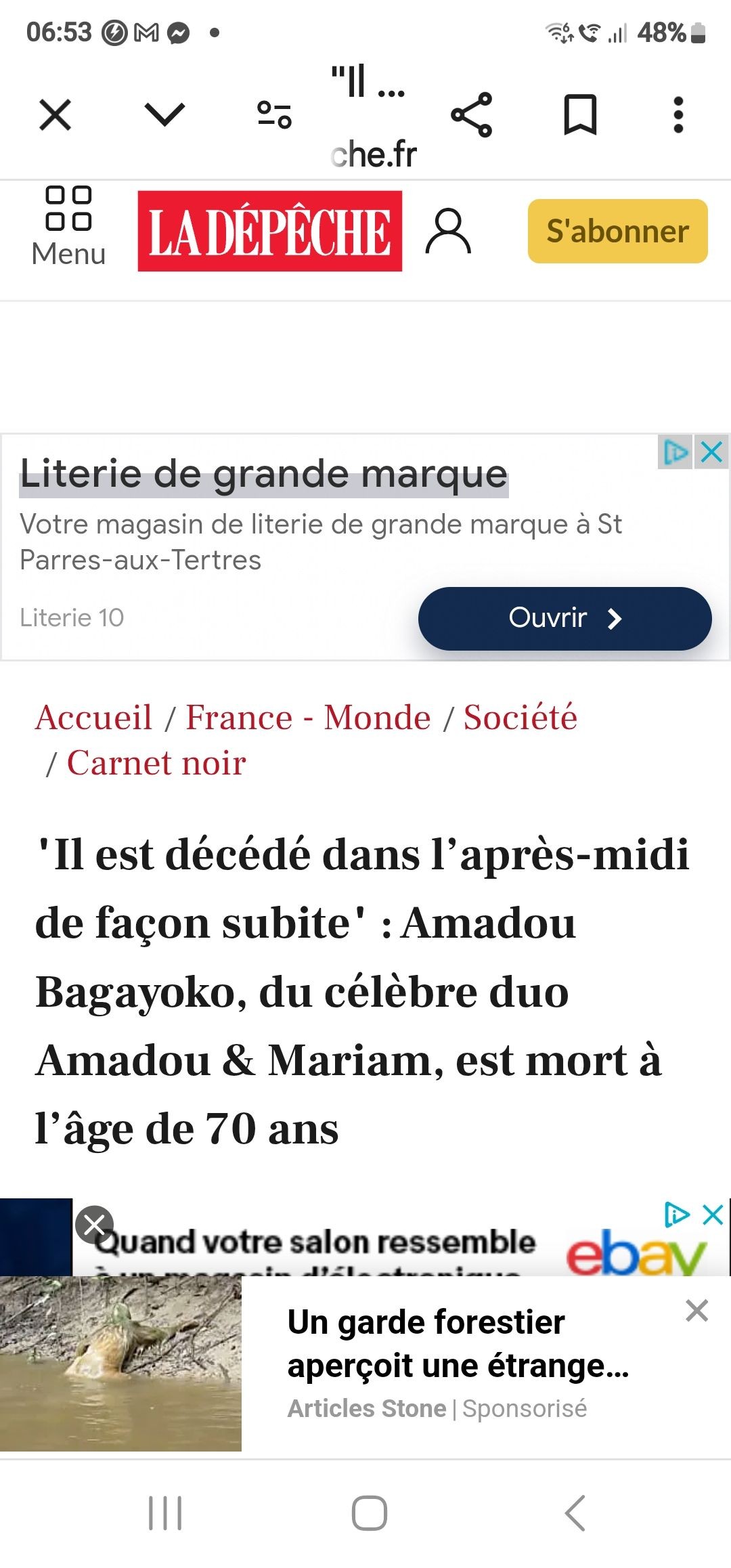Tap the S'abonner button
This screenshot has width=731, height=1568.
617,231
